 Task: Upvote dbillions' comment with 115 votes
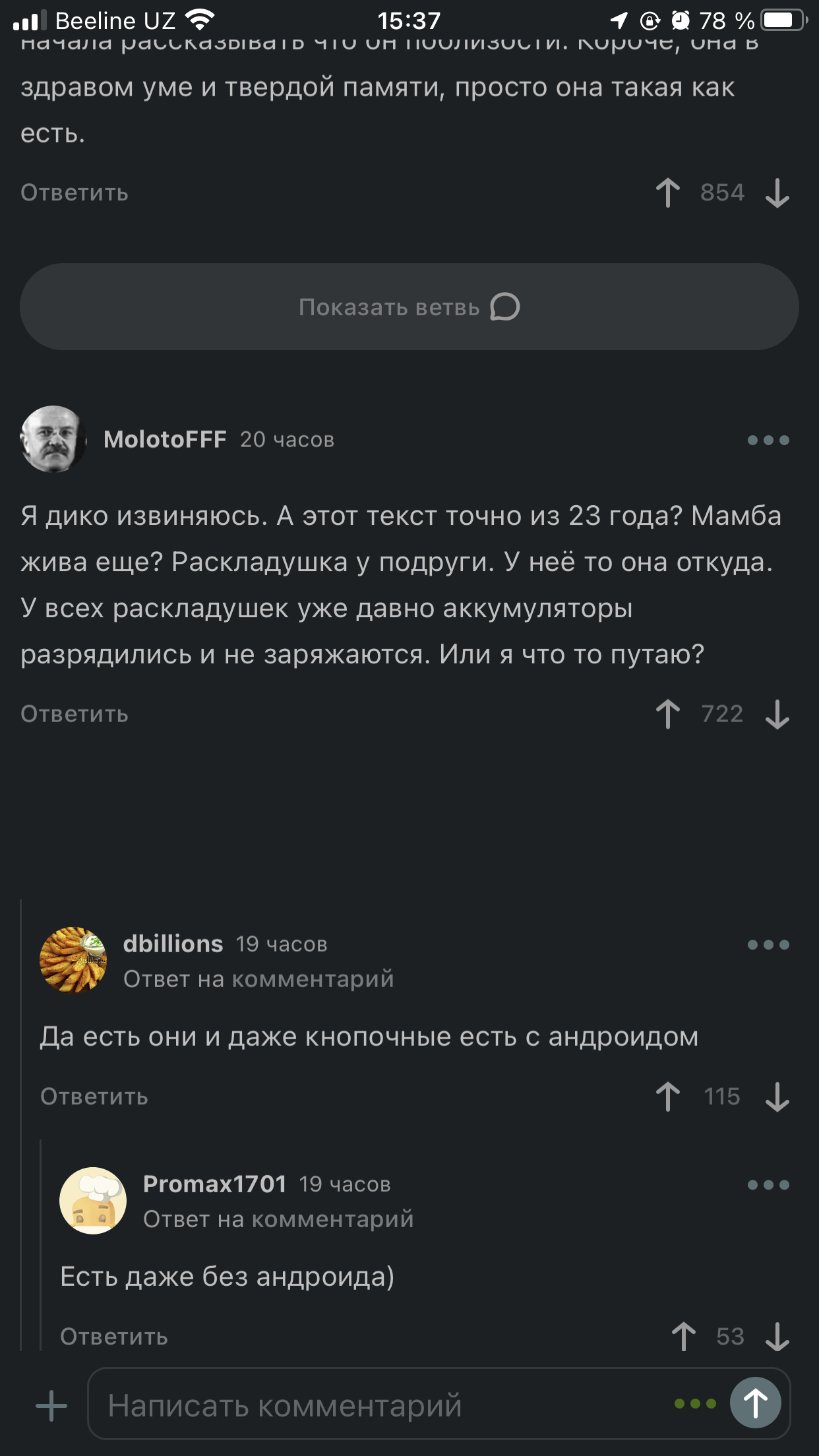(x=667, y=1097)
